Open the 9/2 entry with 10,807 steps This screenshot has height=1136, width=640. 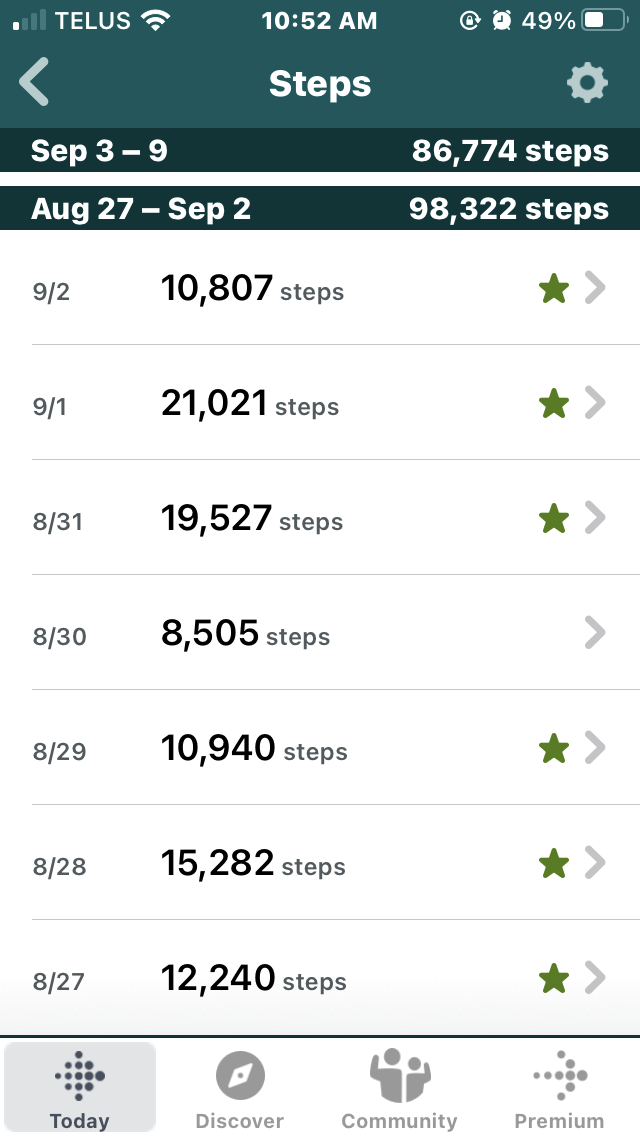(x=320, y=288)
